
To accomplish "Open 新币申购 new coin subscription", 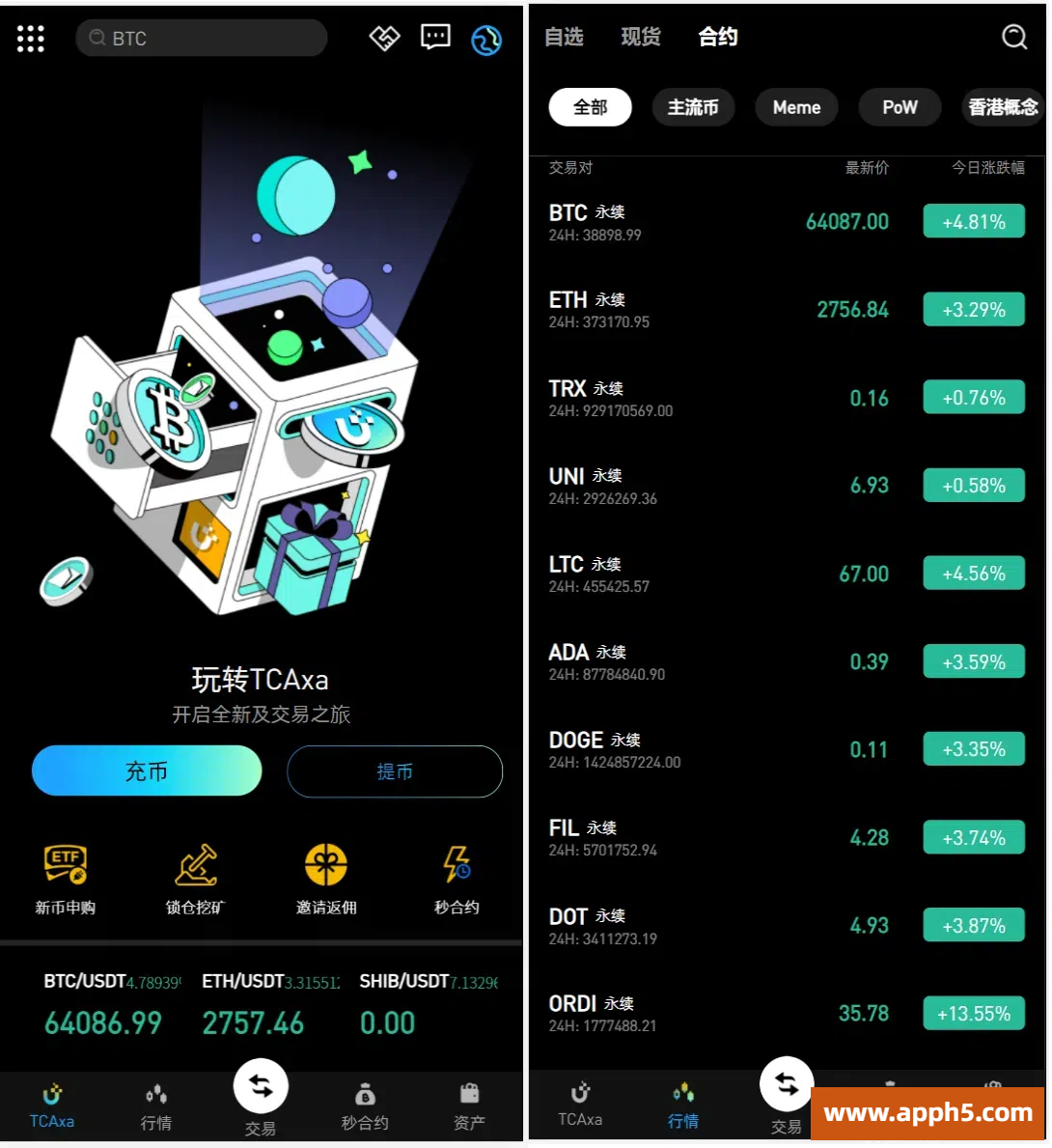I will [66, 879].
